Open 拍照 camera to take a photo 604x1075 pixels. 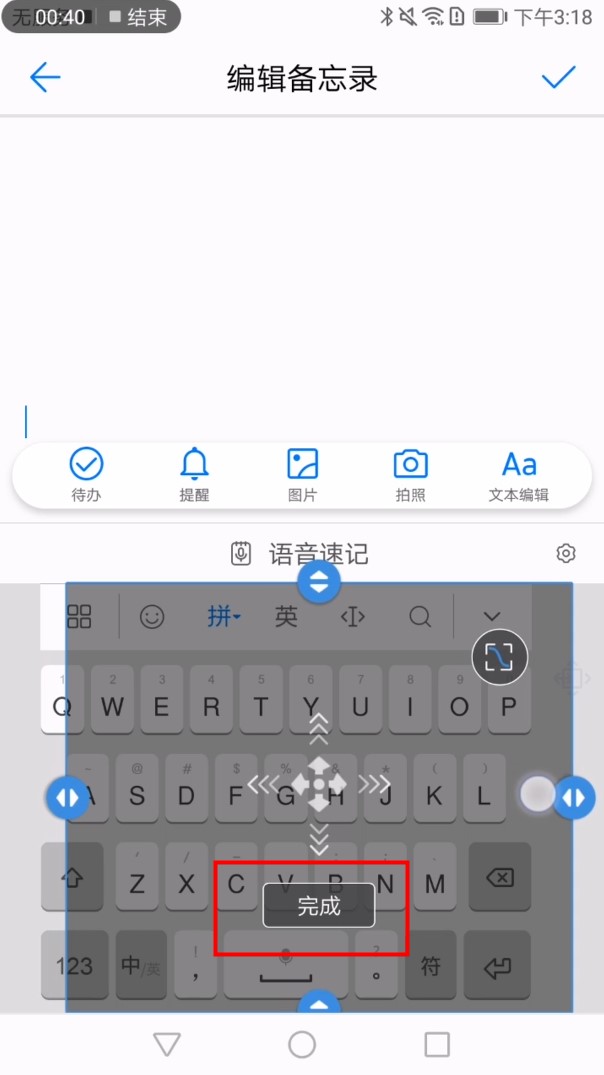coord(410,475)
